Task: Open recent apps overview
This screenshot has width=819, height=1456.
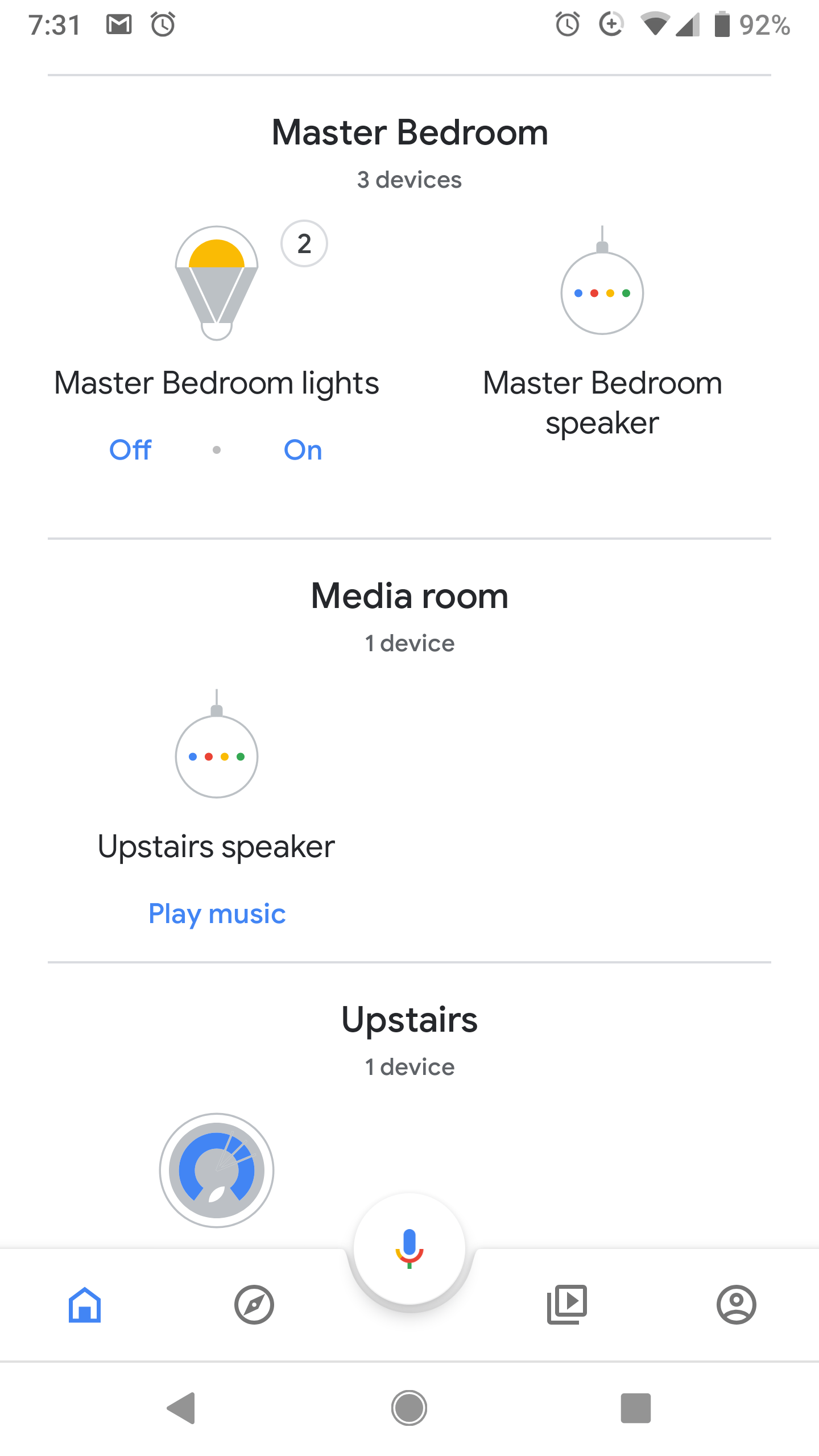Action: click(635, 1408)
